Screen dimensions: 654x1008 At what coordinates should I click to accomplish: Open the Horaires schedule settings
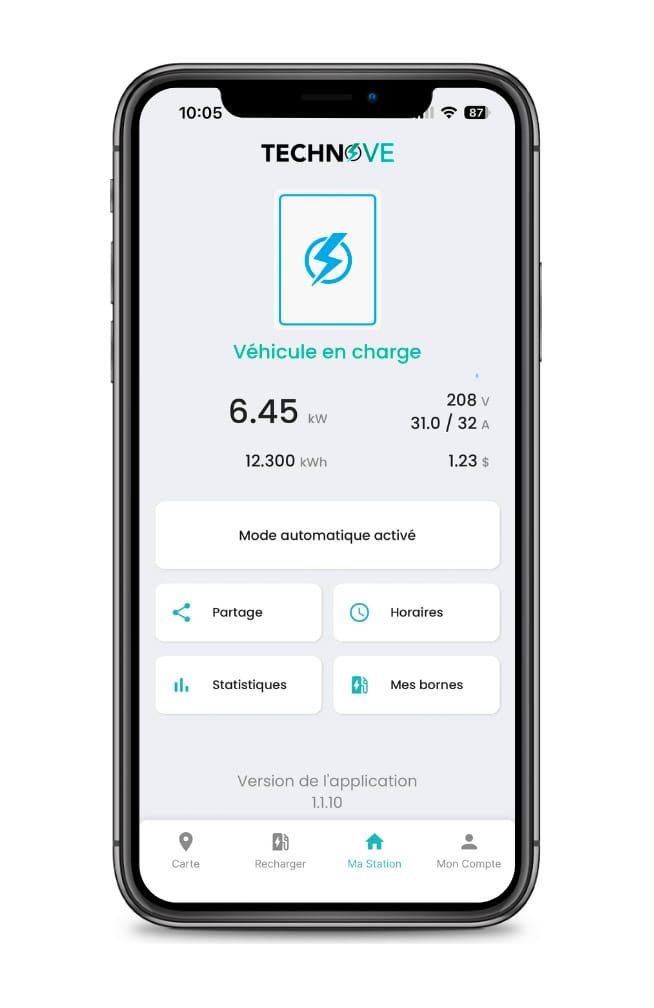416,612
